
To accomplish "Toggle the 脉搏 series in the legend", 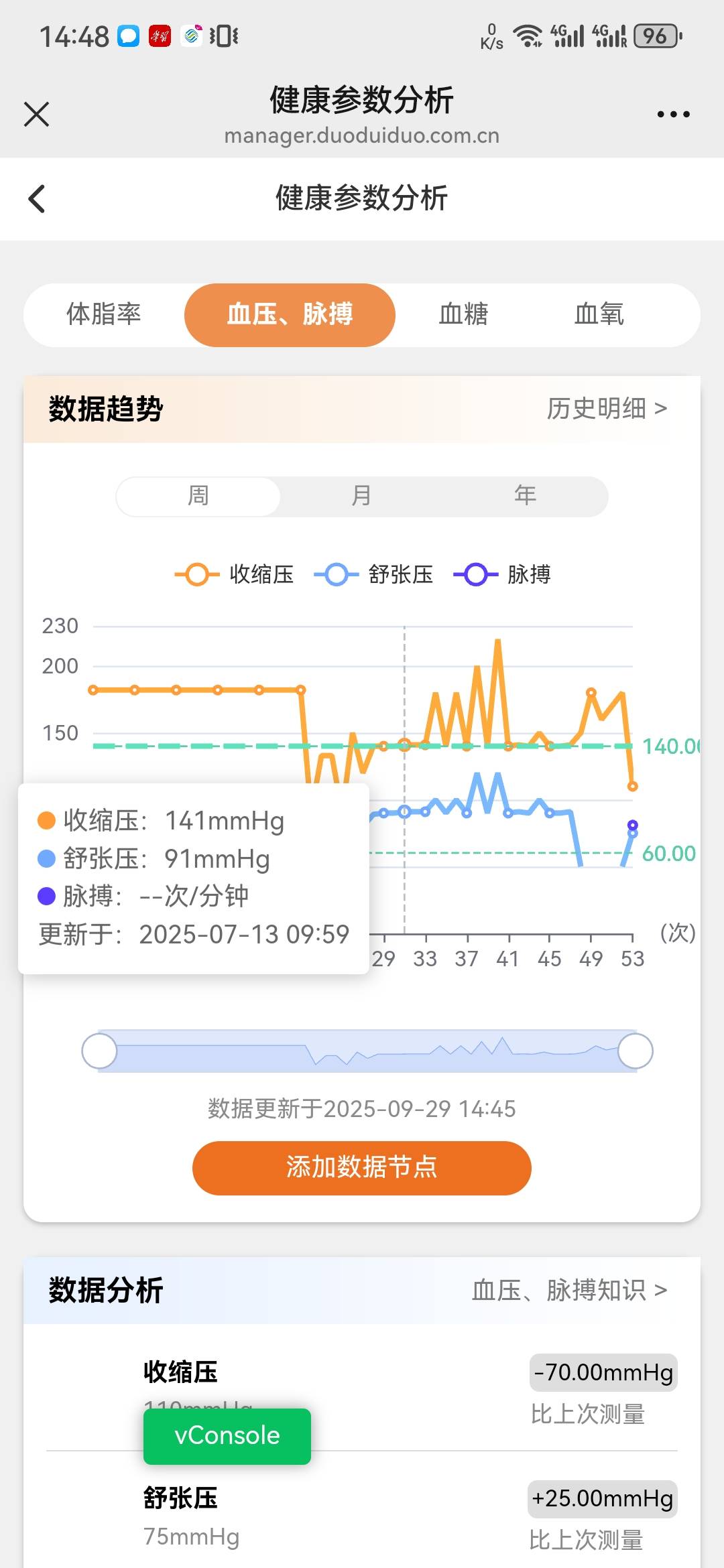I will tap(503, 574).
